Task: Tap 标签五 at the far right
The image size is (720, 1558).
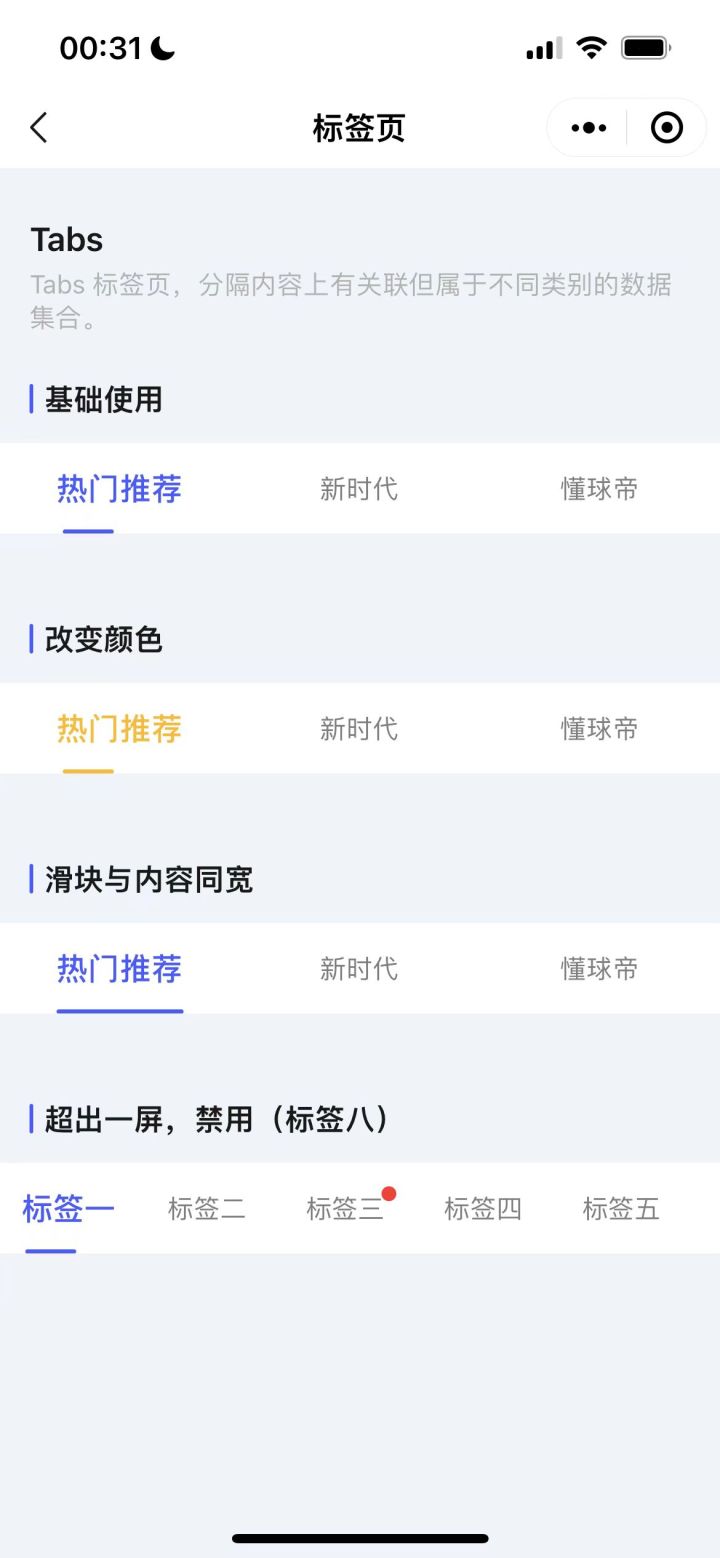Action: 620,1209
